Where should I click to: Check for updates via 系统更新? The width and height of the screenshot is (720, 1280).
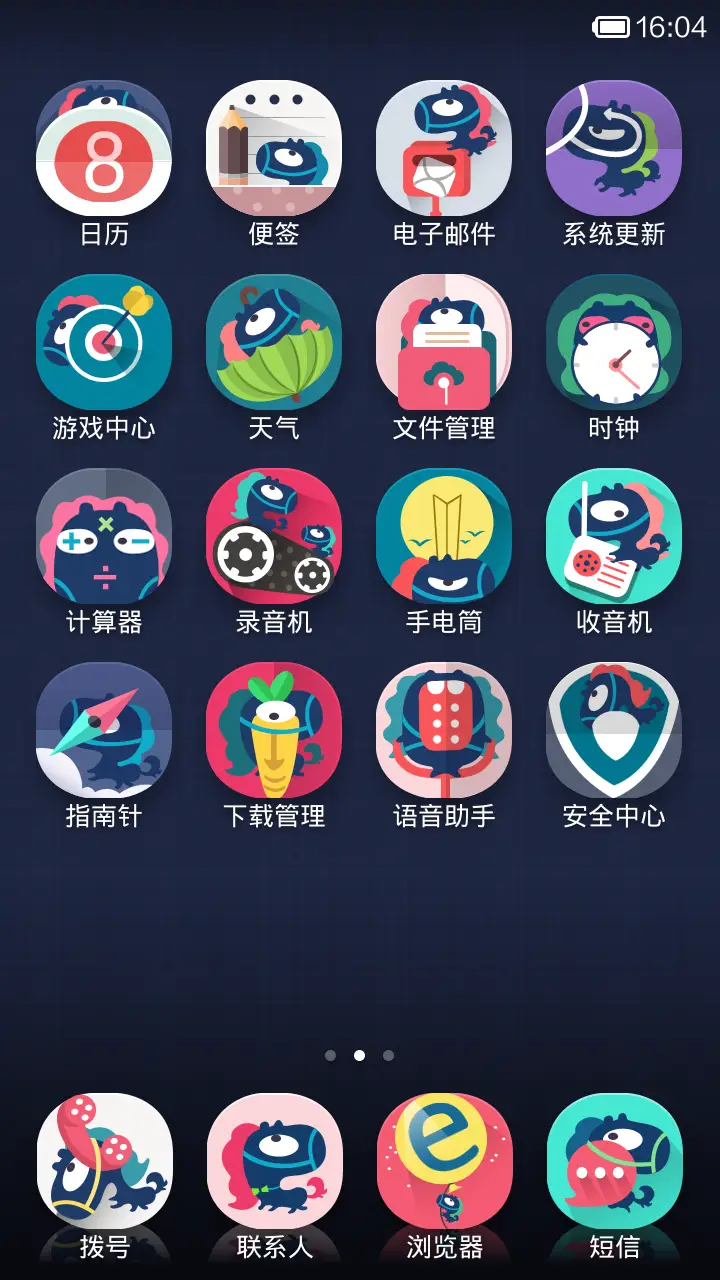tap(614, 150)
